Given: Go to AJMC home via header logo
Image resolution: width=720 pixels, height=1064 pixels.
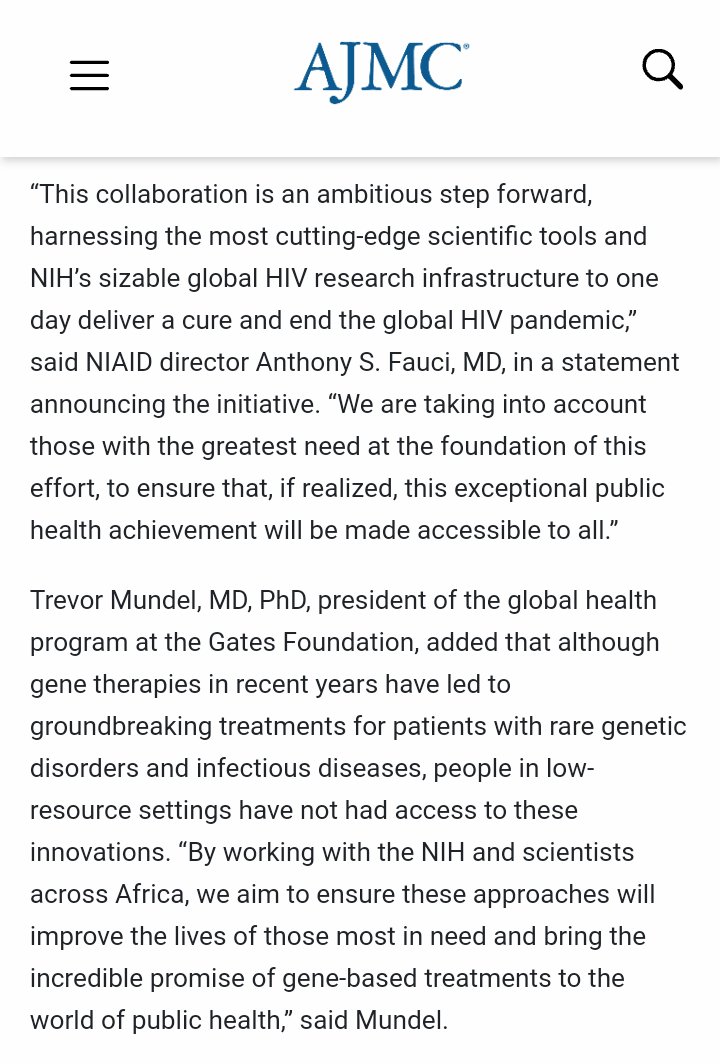Looking at the screenshot, I should click(x=381, y=71).
